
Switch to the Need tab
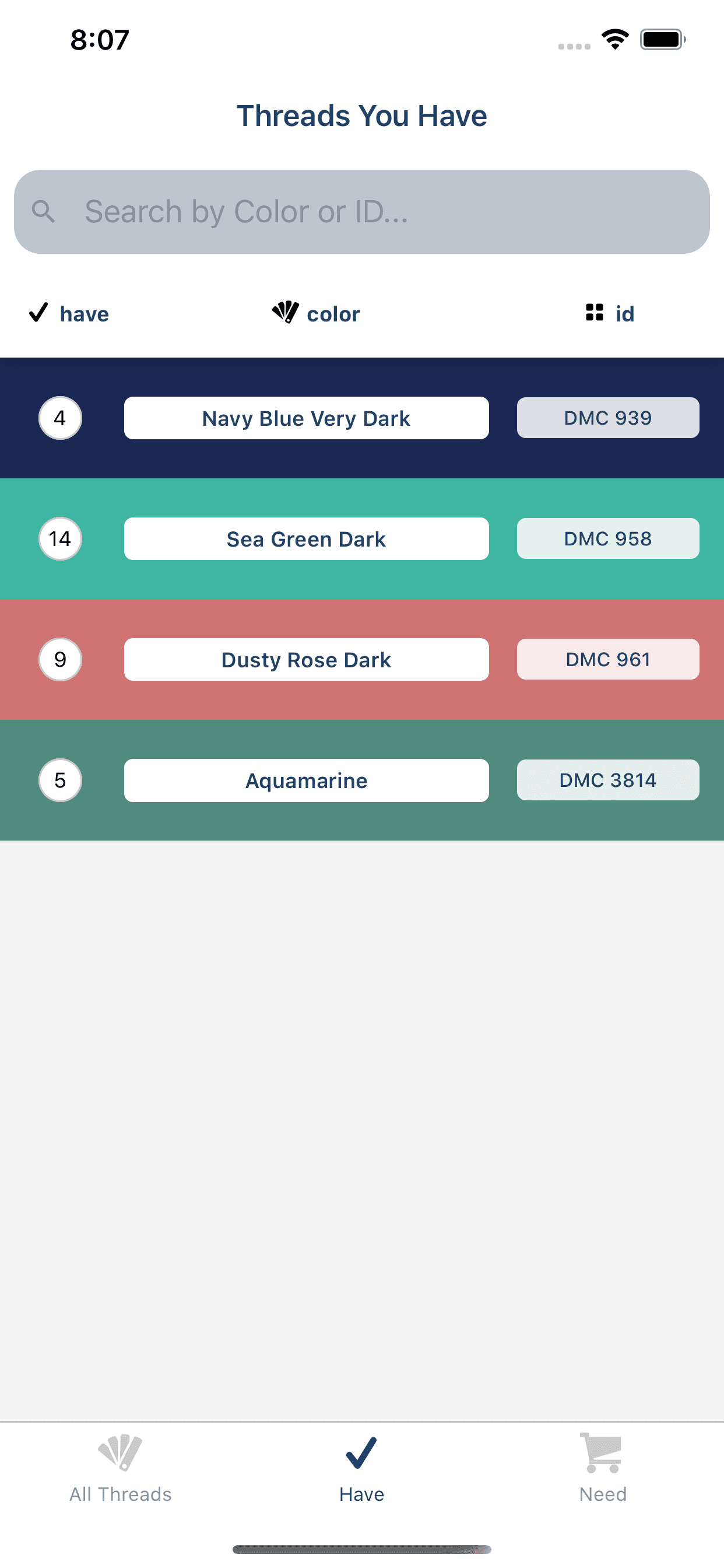(602, 1468)
